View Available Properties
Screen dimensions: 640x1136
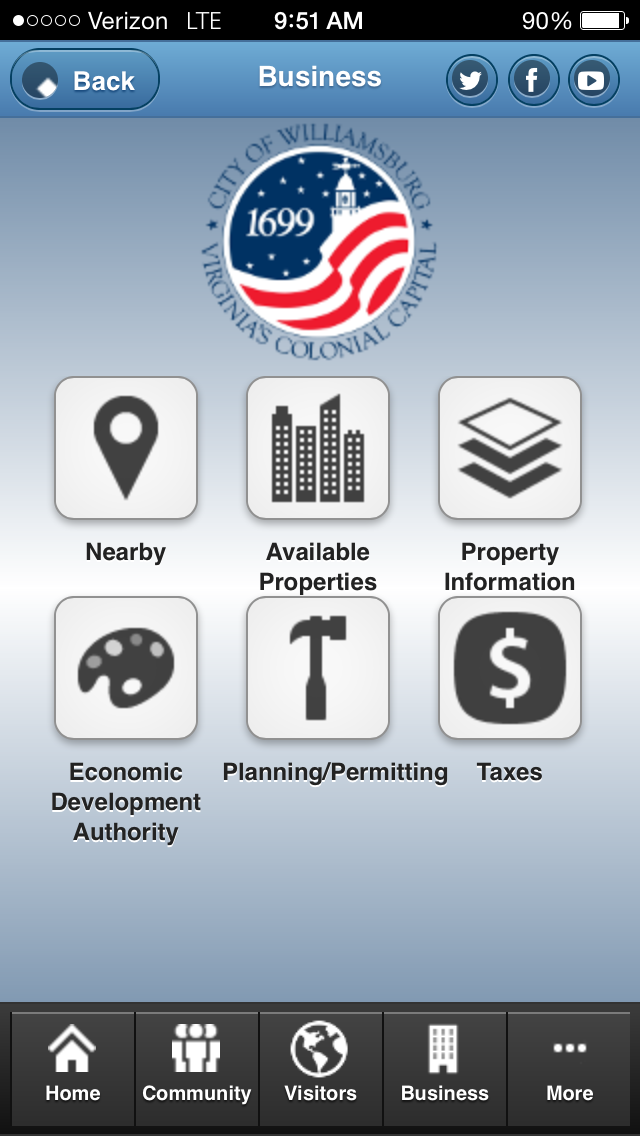coord(318,448)
